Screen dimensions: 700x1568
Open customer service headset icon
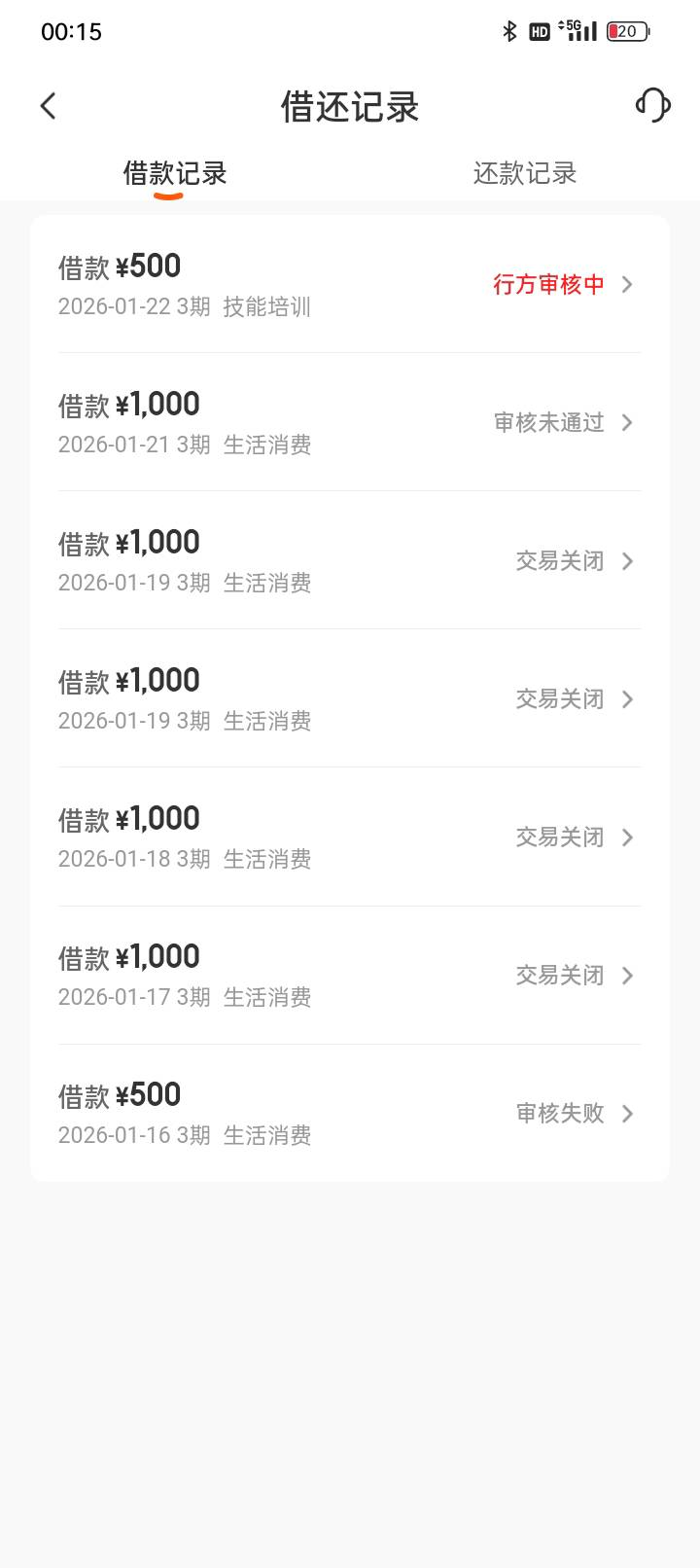coord(652,105)
